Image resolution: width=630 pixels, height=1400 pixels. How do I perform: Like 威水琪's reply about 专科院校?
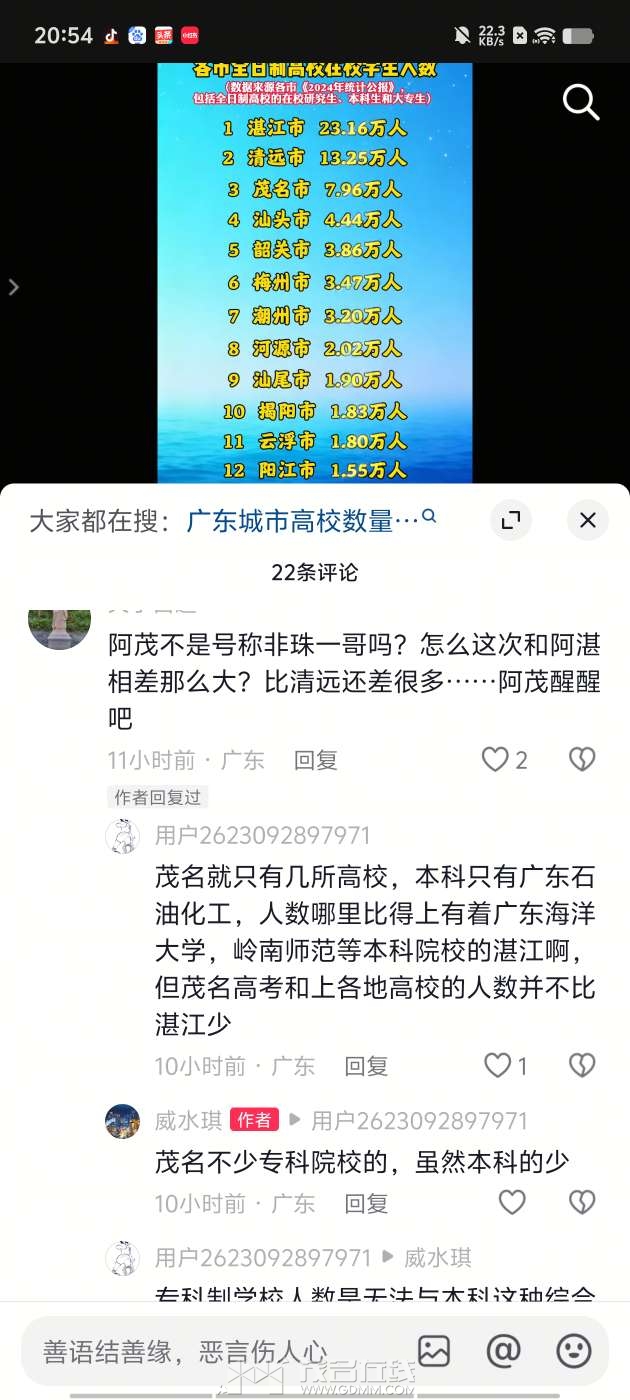pyautogui.click(x=512, y=1202)
